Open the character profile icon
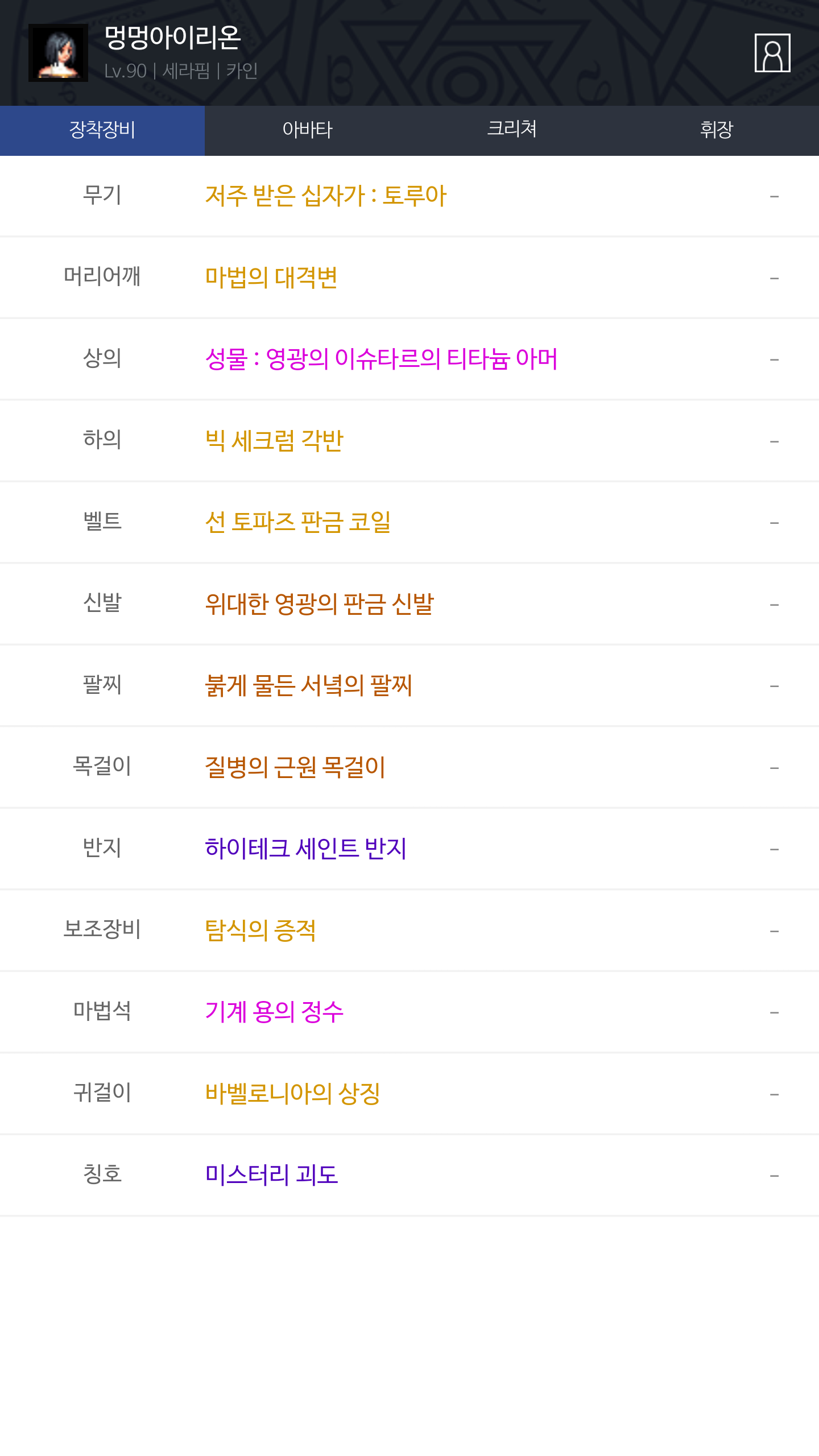The width and height of the screenshot is (819, 1456). pos(772,53)
